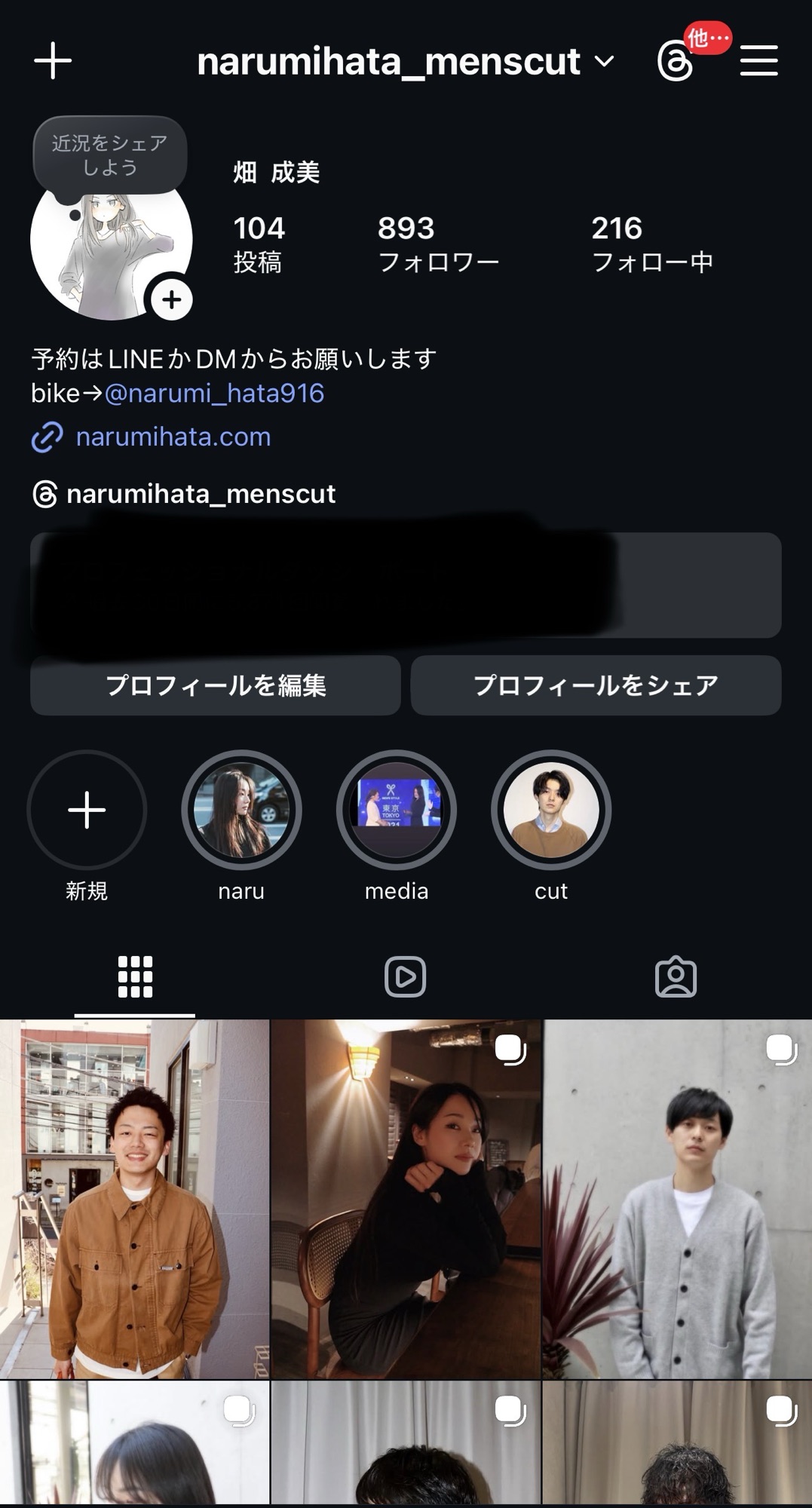This screenshot has width=812, height=1508.
Task: Open the cut story highlight
Action: coord(551,811)
